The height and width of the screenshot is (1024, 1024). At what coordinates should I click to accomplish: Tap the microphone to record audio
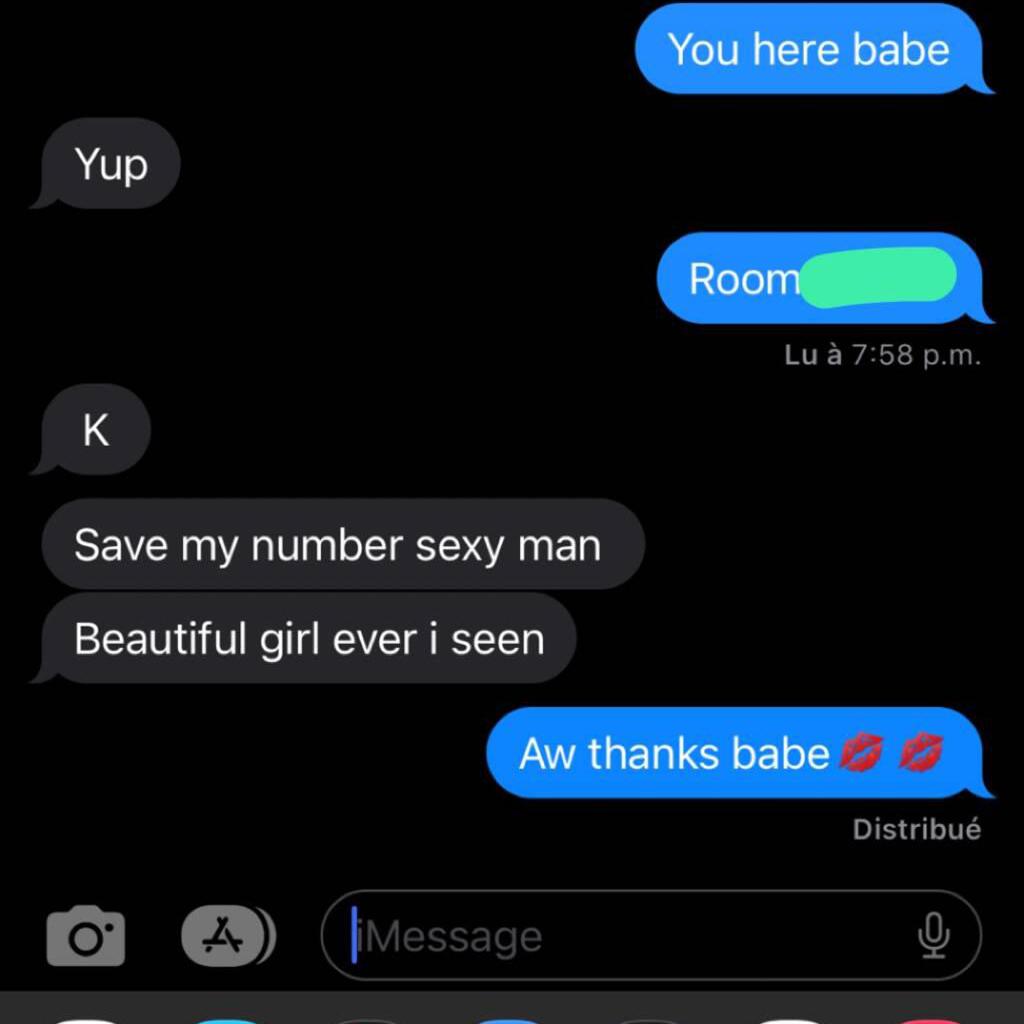(x=932, y=936)
